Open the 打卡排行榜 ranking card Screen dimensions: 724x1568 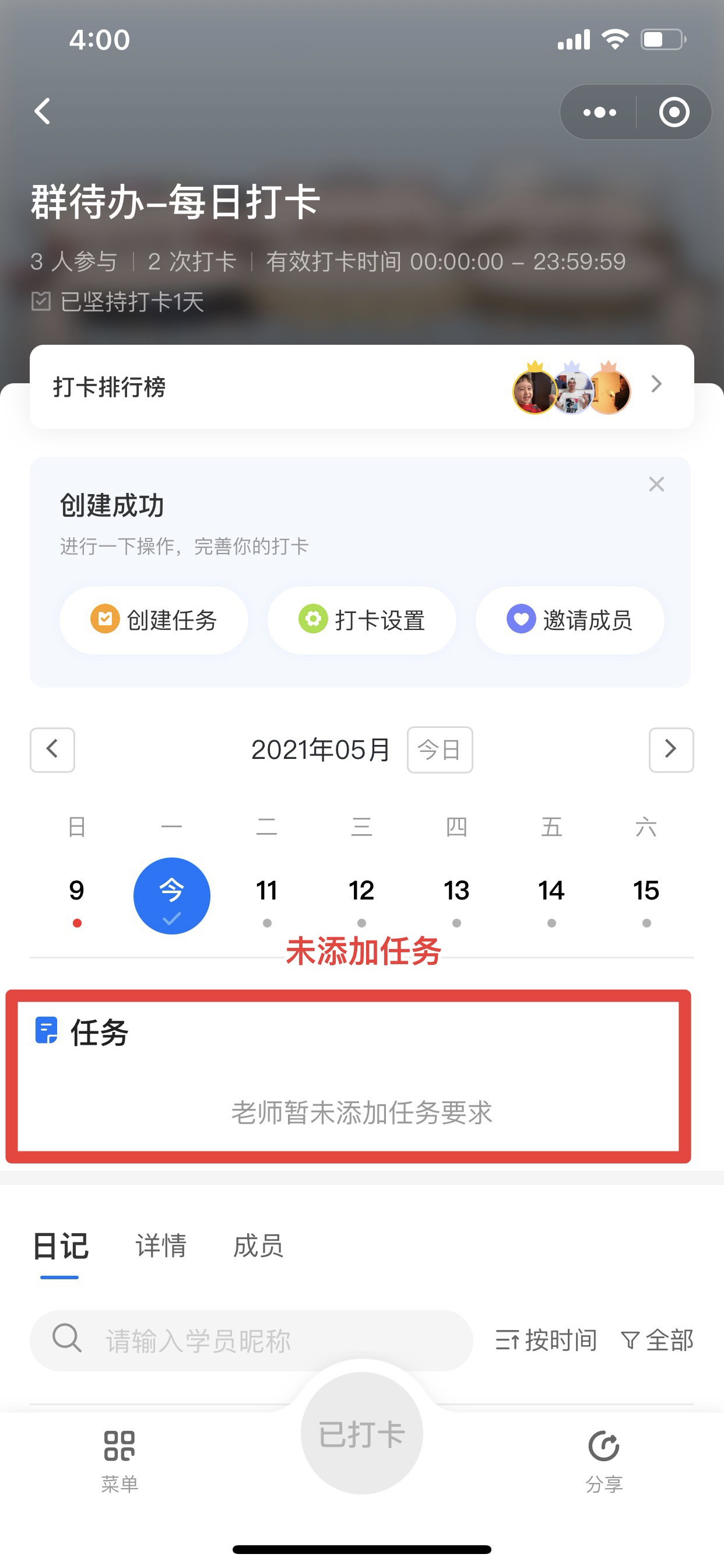(361, 387)
